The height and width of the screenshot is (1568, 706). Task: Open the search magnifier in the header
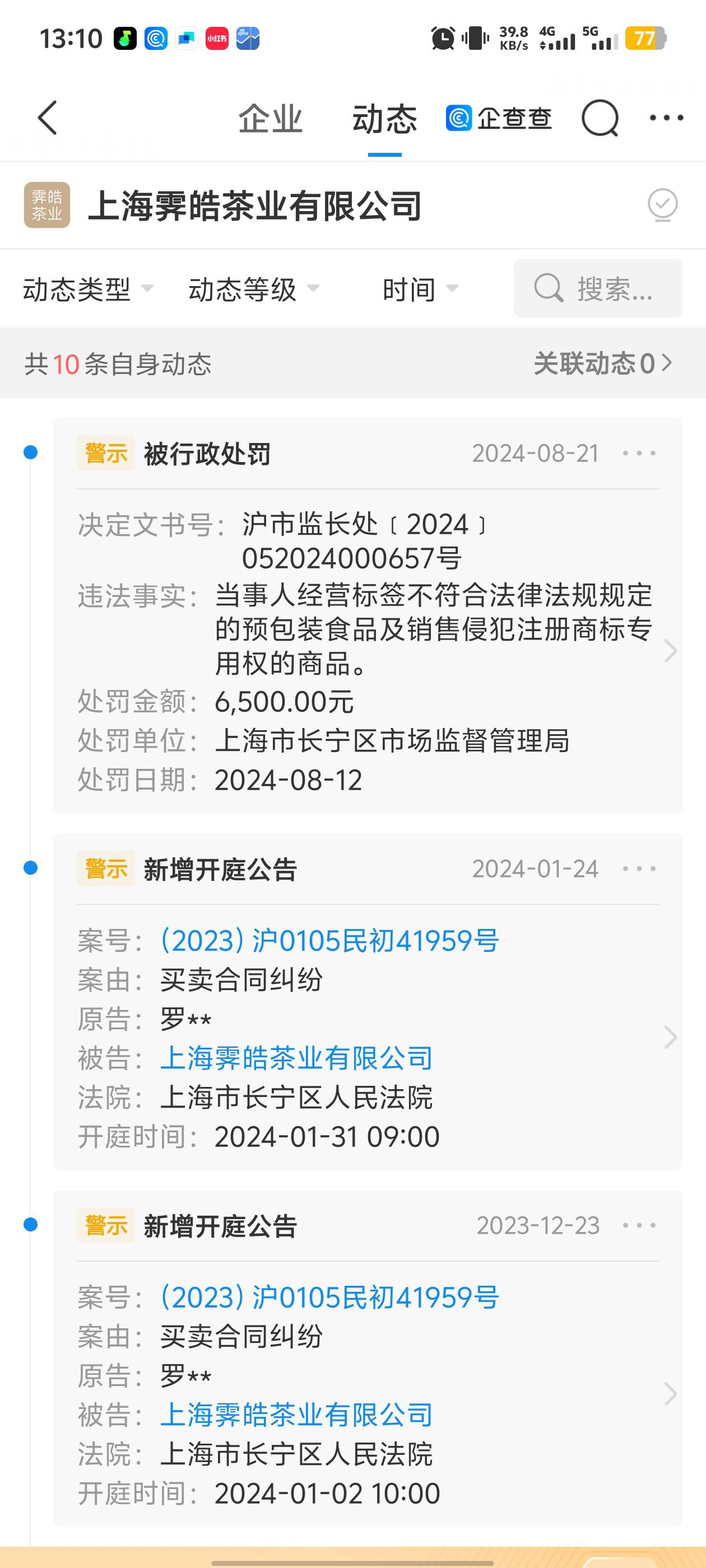pyautogui.click(x=600, y=118)
